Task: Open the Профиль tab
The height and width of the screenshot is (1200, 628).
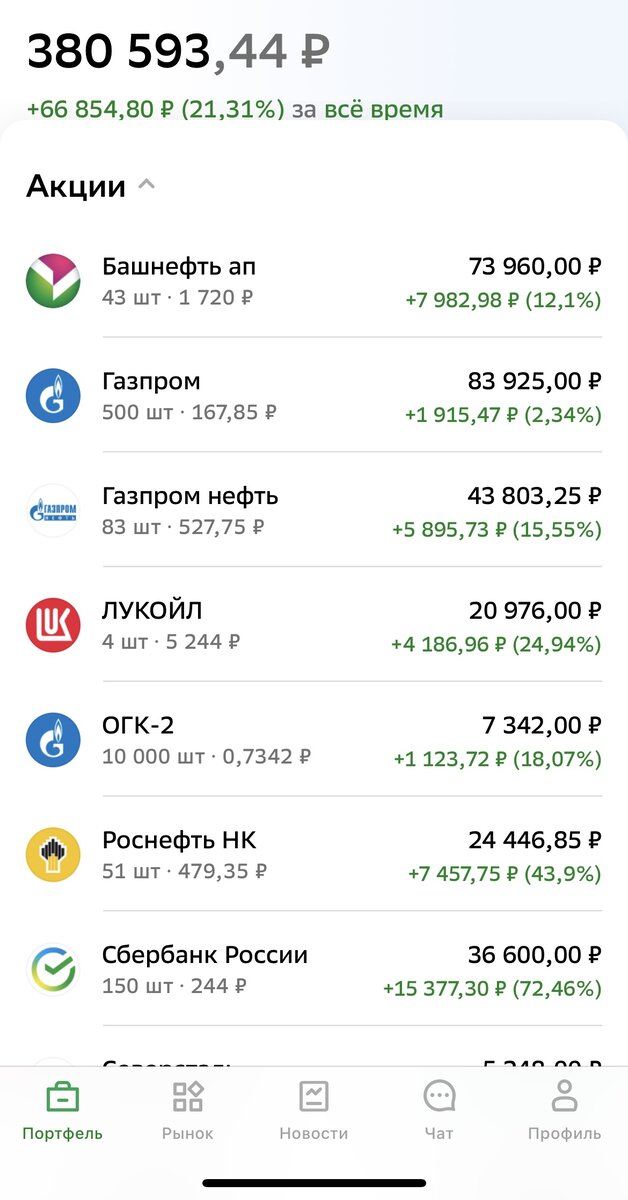Action: (x=564, y=1110)
